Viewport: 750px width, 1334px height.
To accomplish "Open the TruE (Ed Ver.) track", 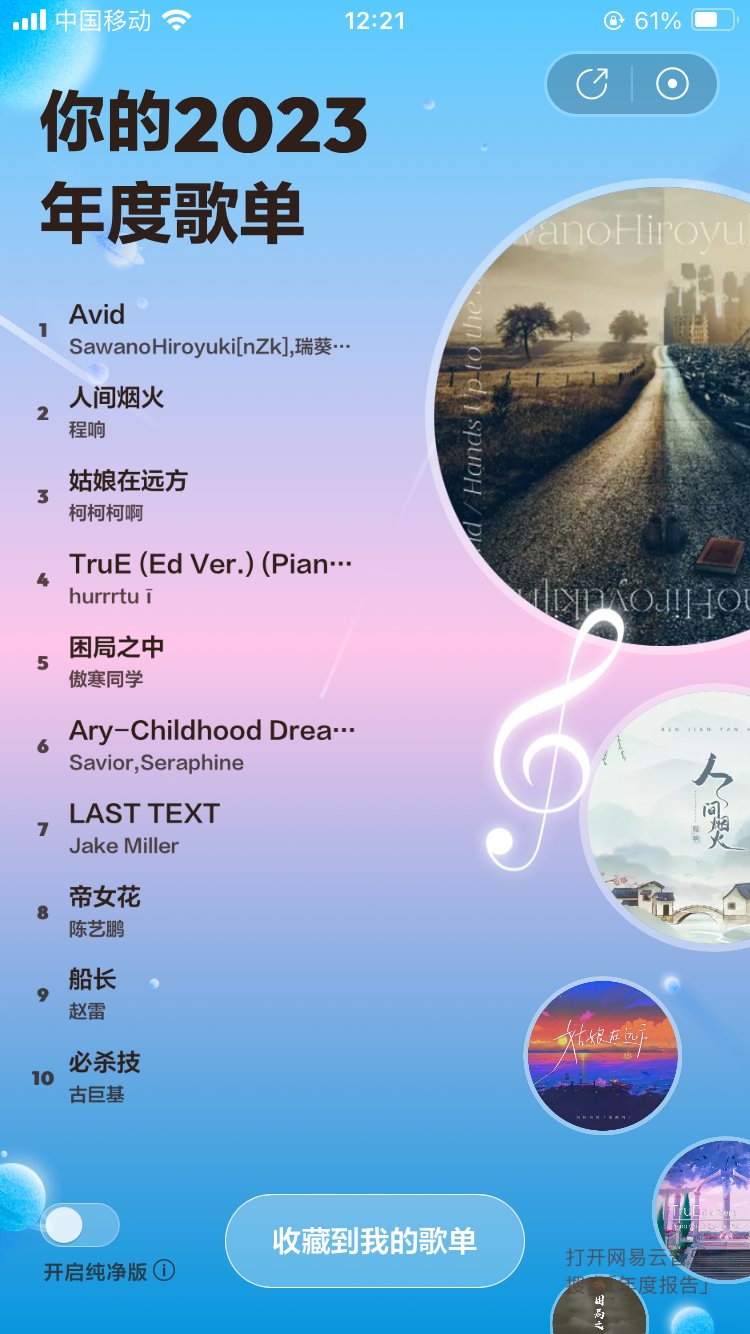I will pyautogui.click(x=200, y=578).
